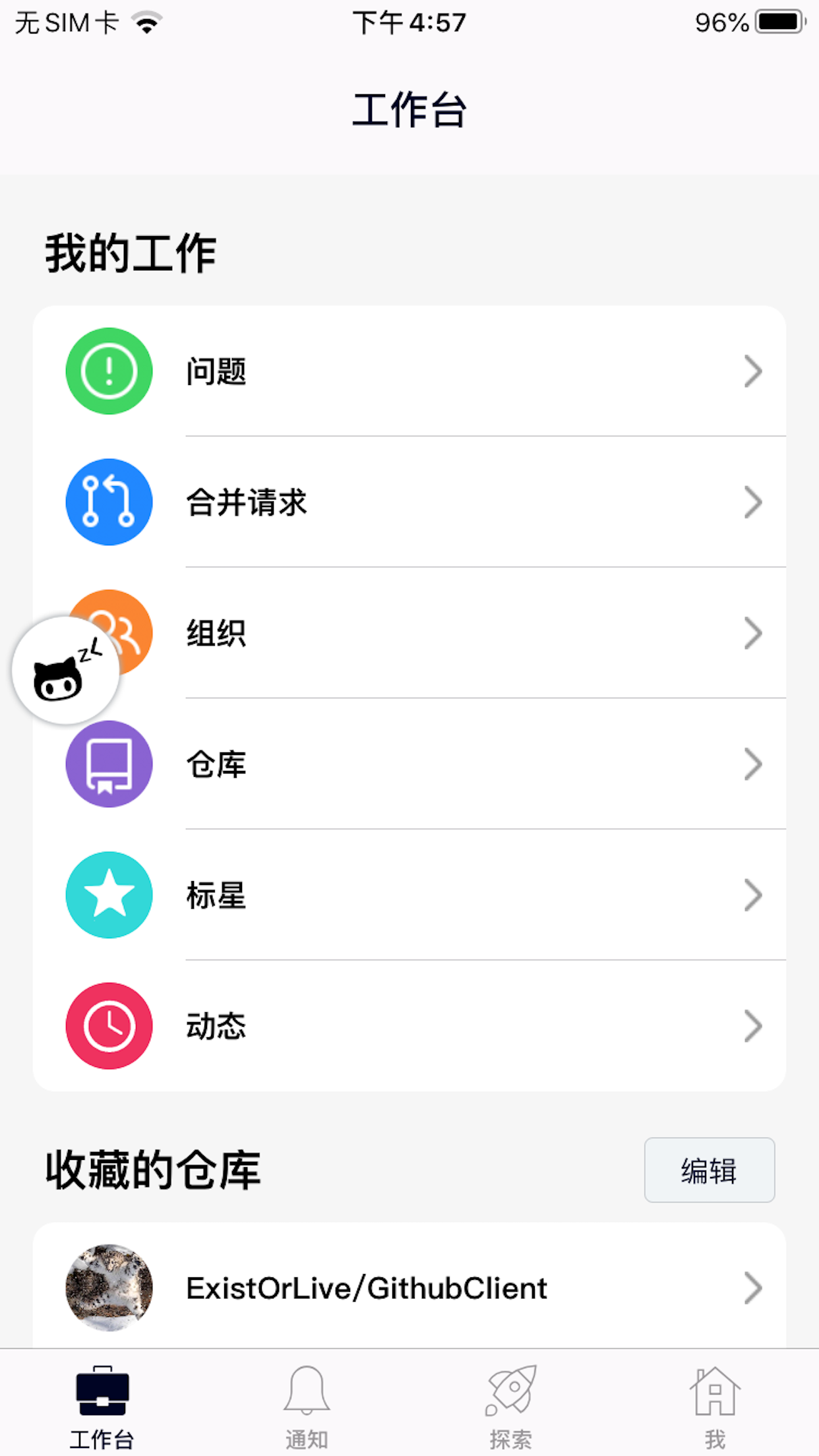Tap the purple 仓库 repository icon
819x1456 pixels.
tap(109, 763)
